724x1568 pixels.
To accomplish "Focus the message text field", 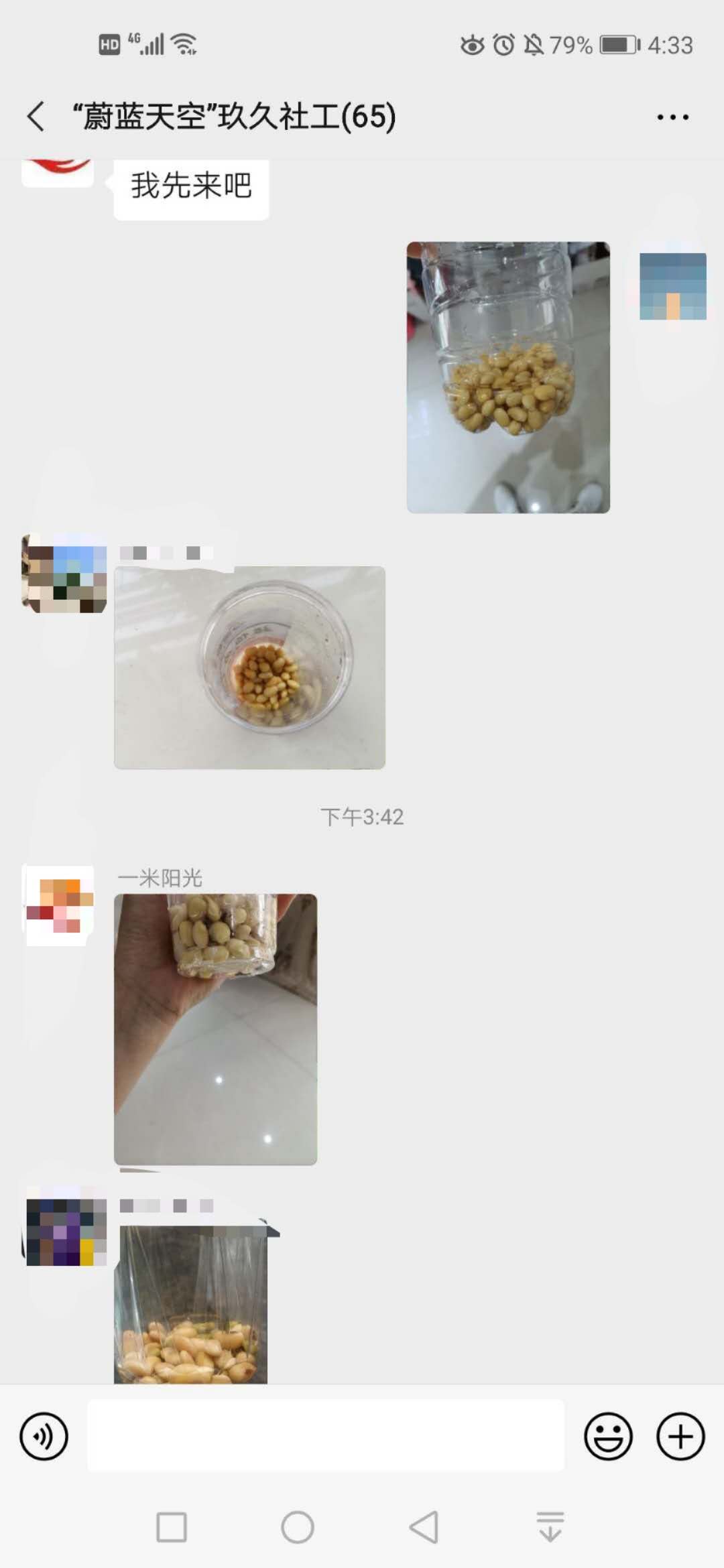I will (326, 1437).
